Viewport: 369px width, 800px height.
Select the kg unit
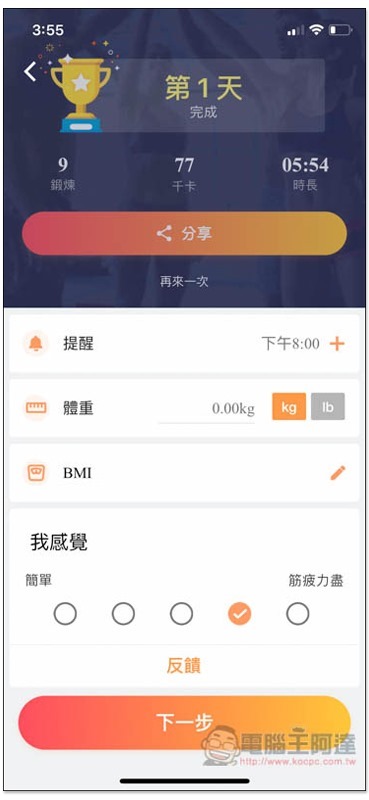289,406
